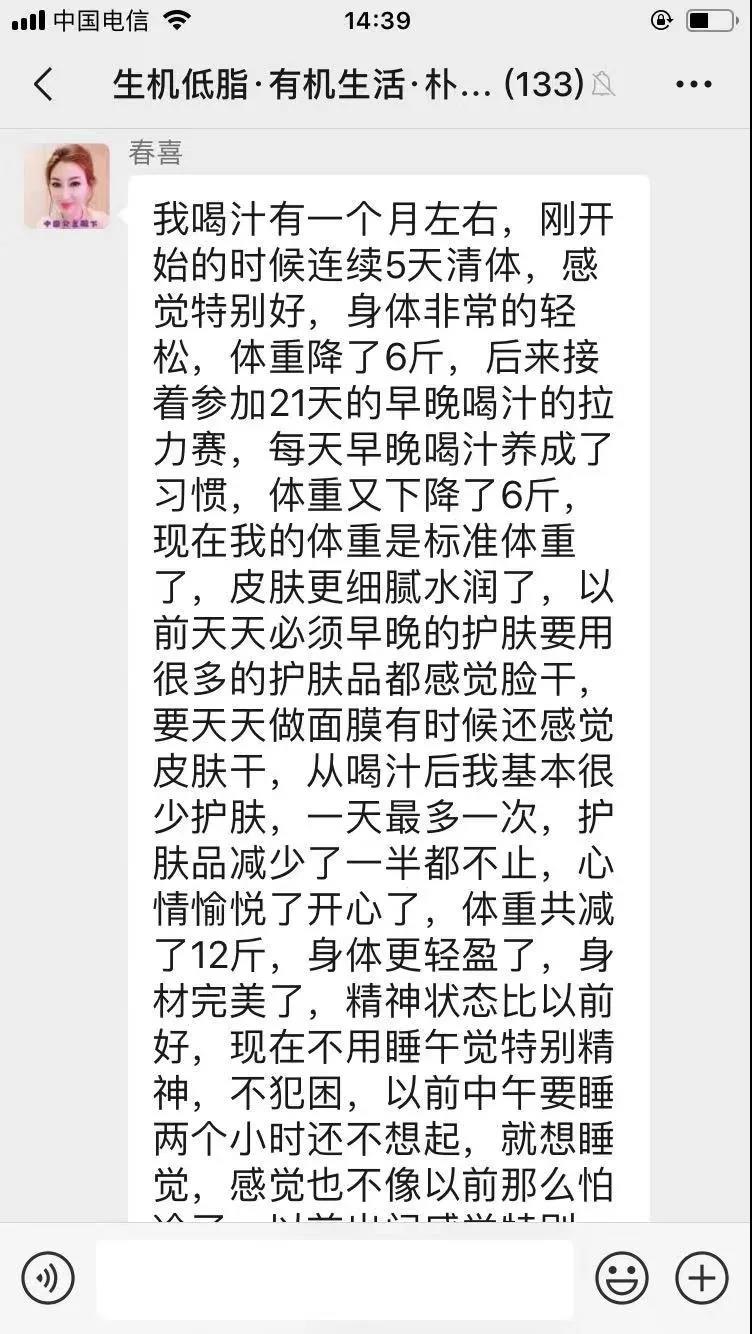Open 春喜's profile avatar
Image resolution: width=752 pixels, height=1334 pixels.
tap(67, 186)
